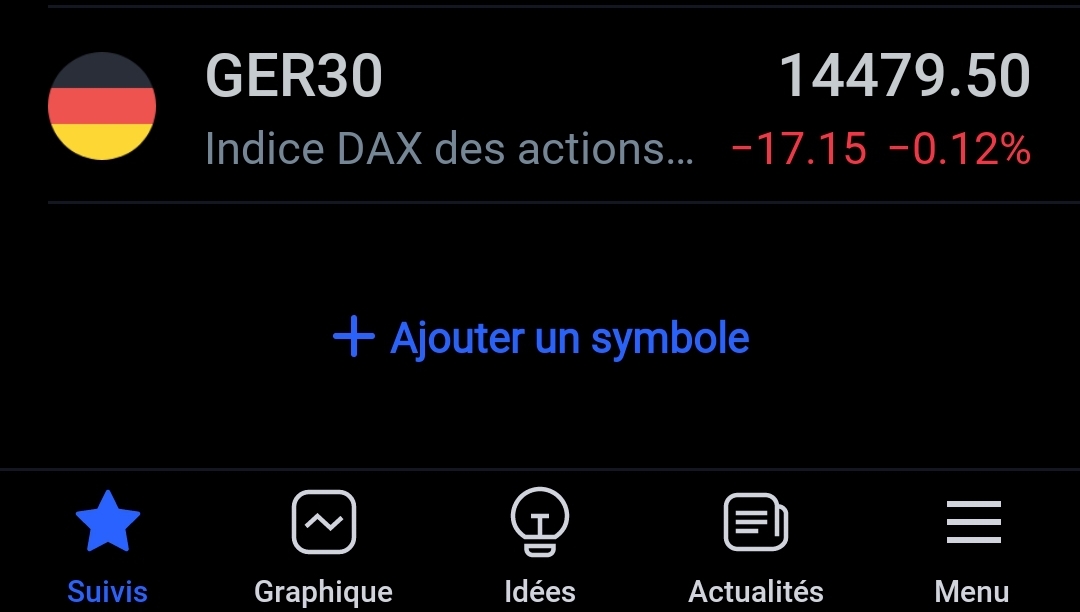Open the GER30 watchlist row
Image resolution: width=1080 pixels, height=612 pixels.
click(x=540, y=106)
